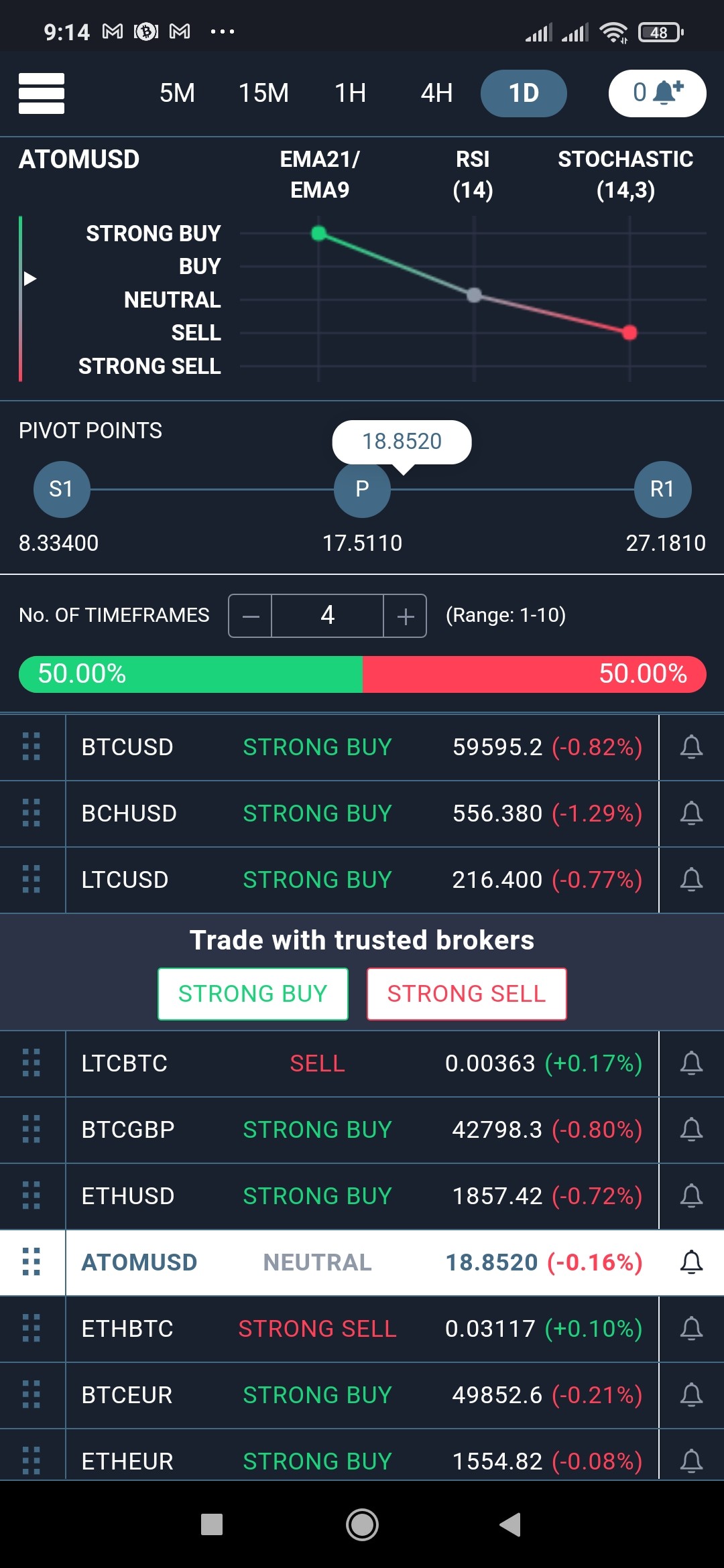Select the LTCUSD pair
Viewport: 724px width, 1568px height.
point(362,880)
